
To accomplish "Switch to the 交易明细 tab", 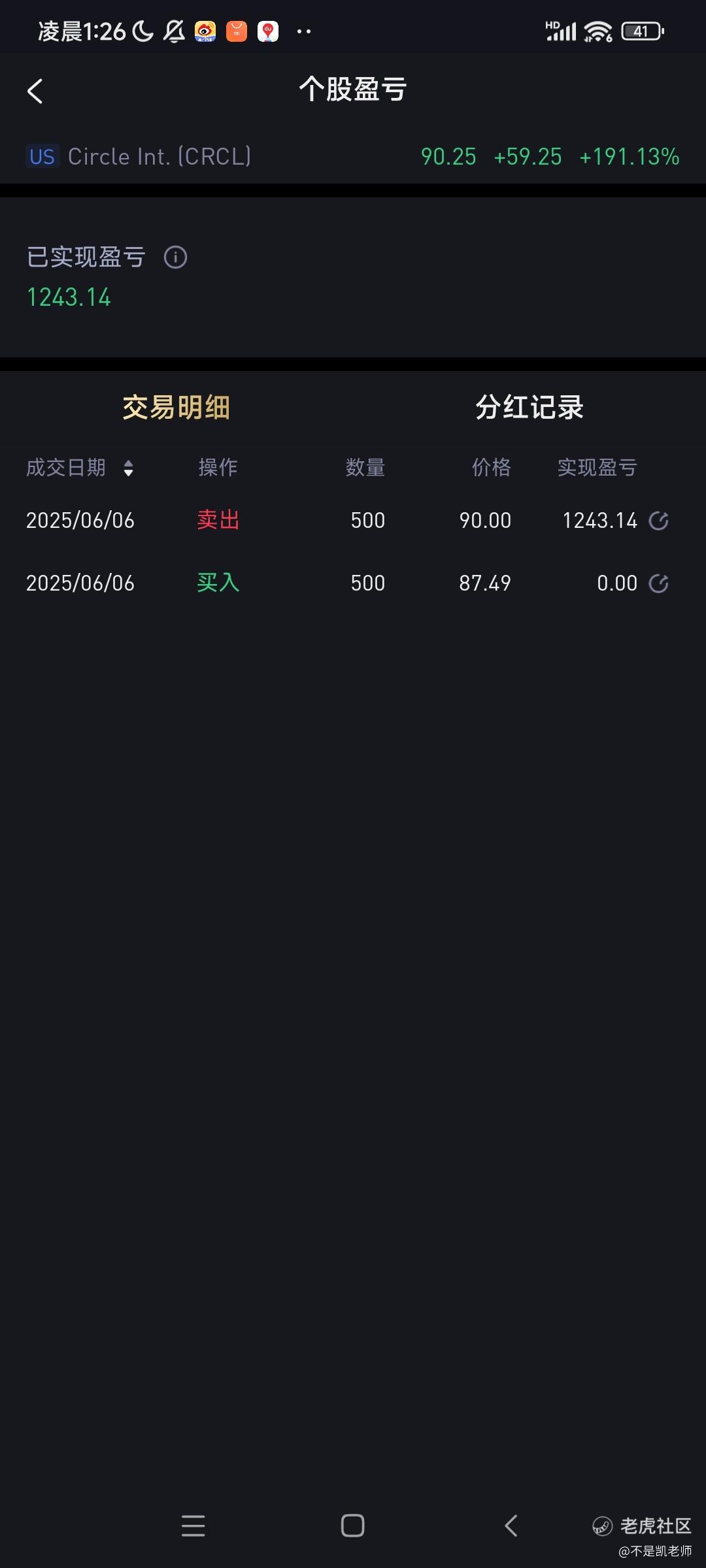I will (176, 407).
